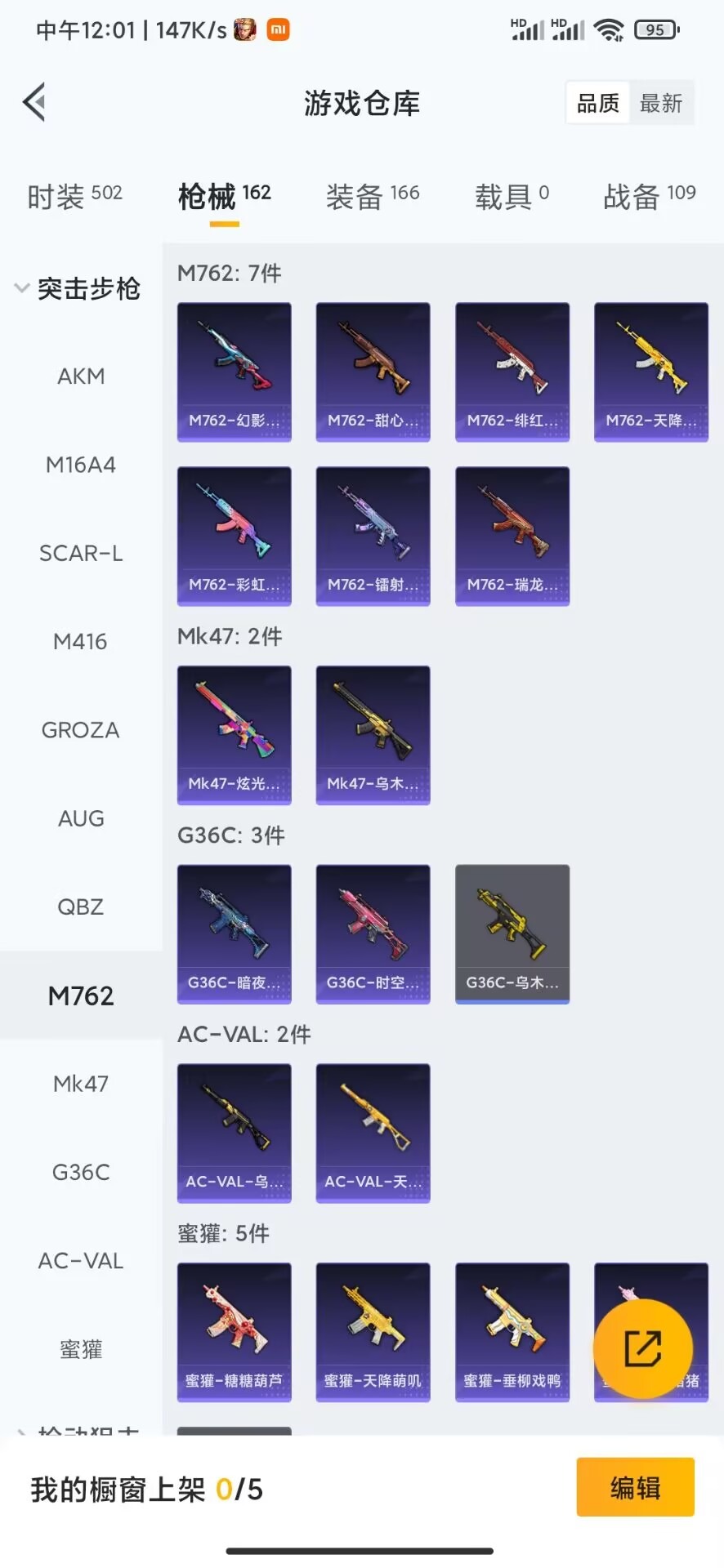Open the M762-幻影 skin tile
Image resolution: width=724 pixels, height=1568 pixels.
coord(235,372)
